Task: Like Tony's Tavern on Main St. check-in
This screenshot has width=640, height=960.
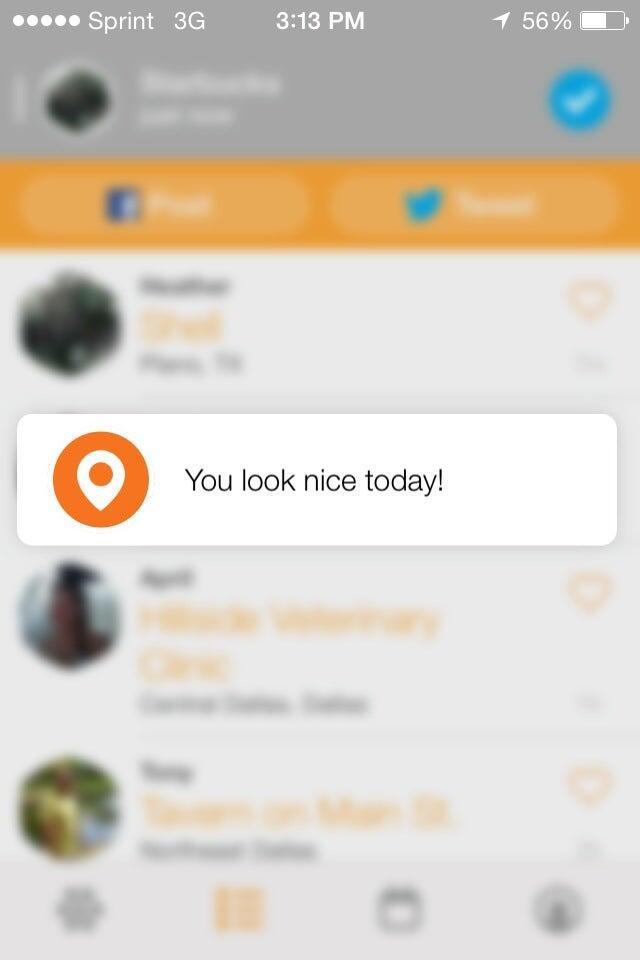Action: click(x=589, y=787)
